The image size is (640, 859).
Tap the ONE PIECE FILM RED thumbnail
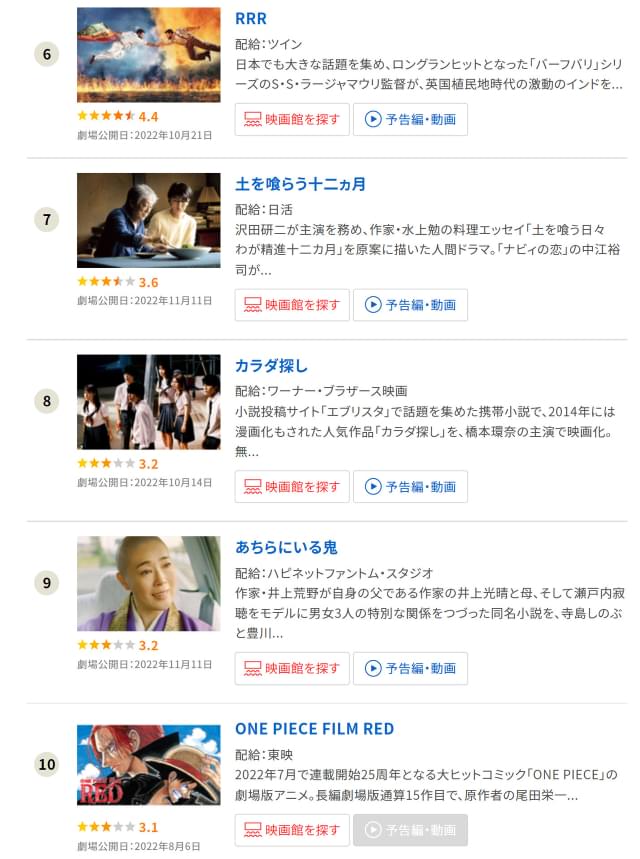[148, 765]
